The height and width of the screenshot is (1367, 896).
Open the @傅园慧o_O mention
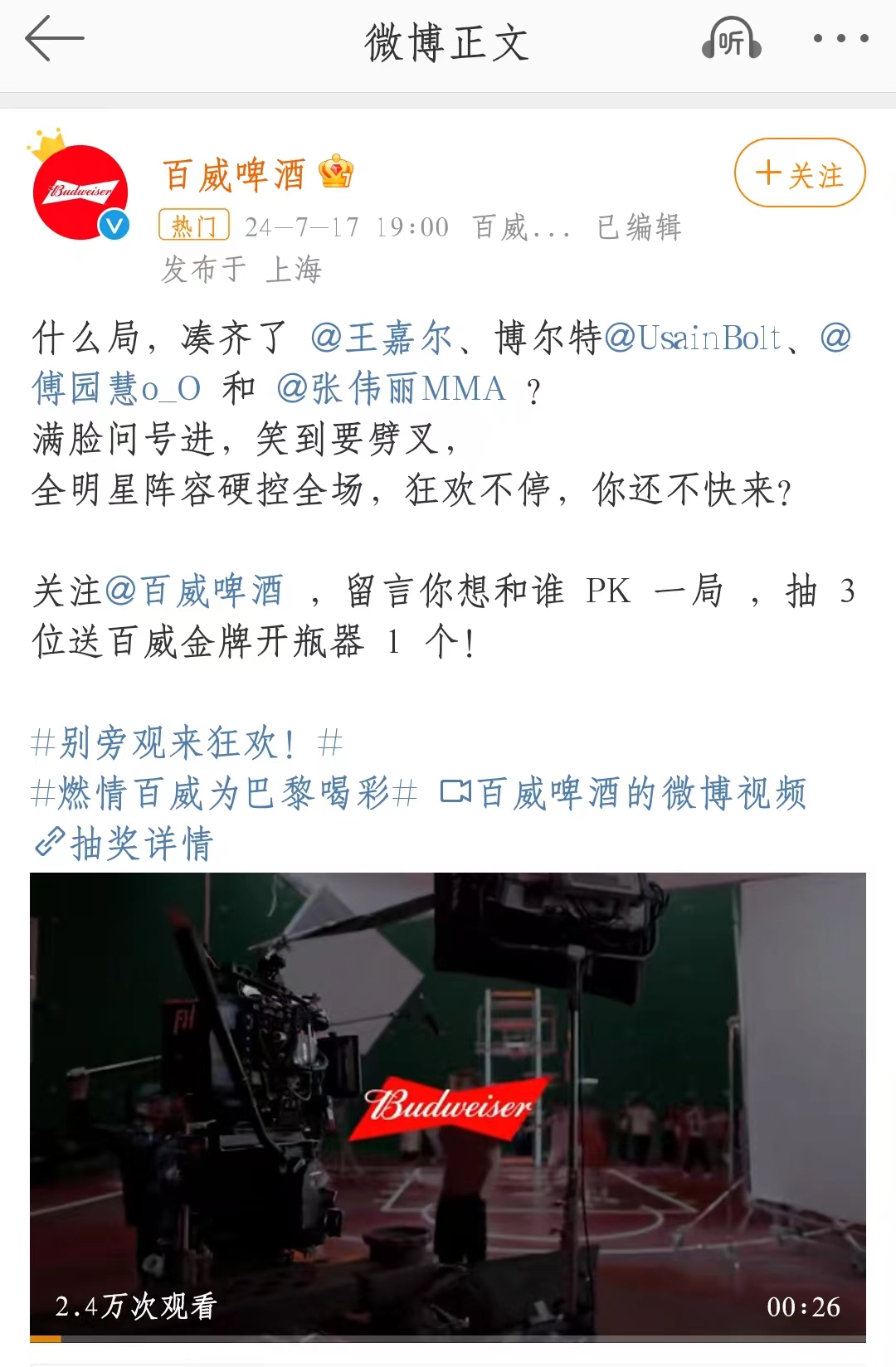coord(116,388)
